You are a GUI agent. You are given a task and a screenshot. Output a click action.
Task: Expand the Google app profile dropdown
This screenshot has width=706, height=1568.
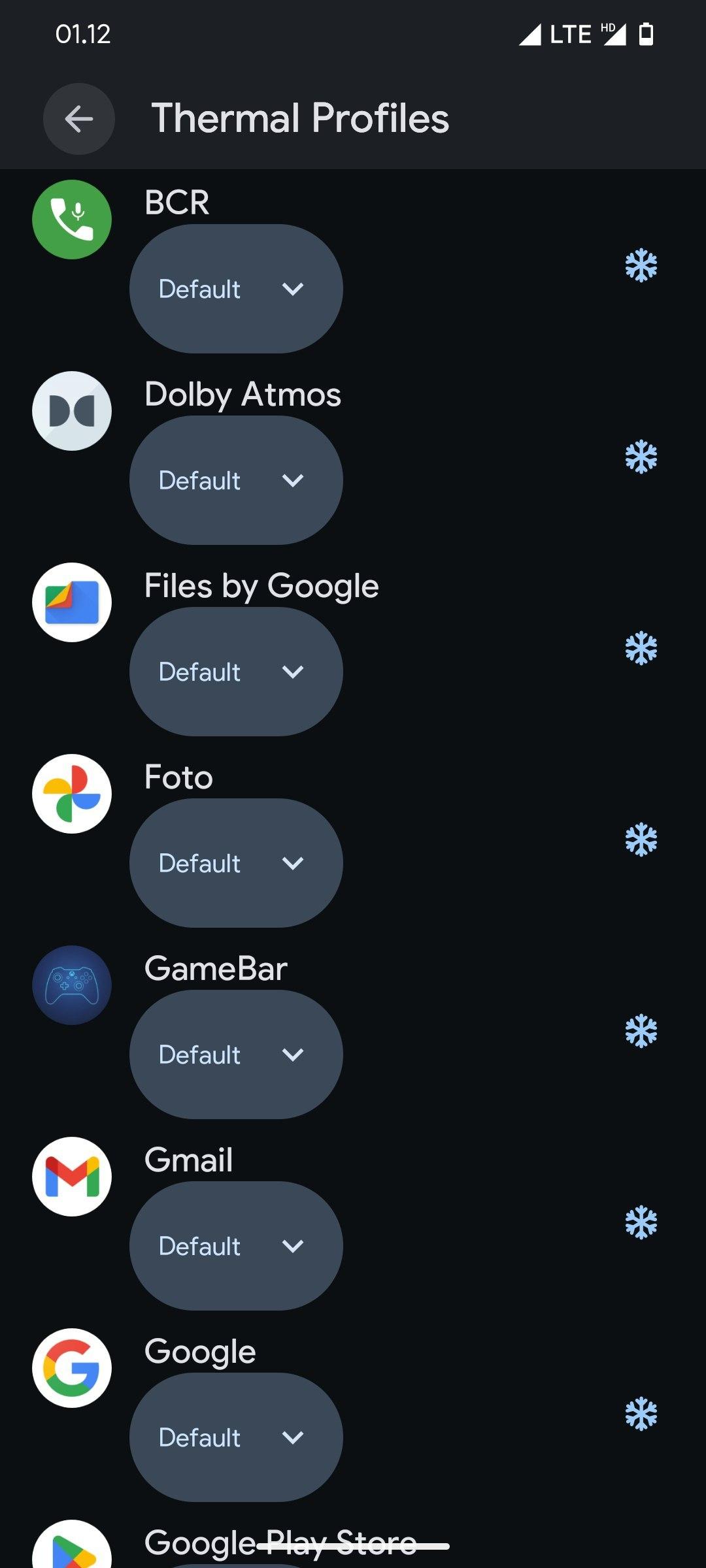(235, 1437)
